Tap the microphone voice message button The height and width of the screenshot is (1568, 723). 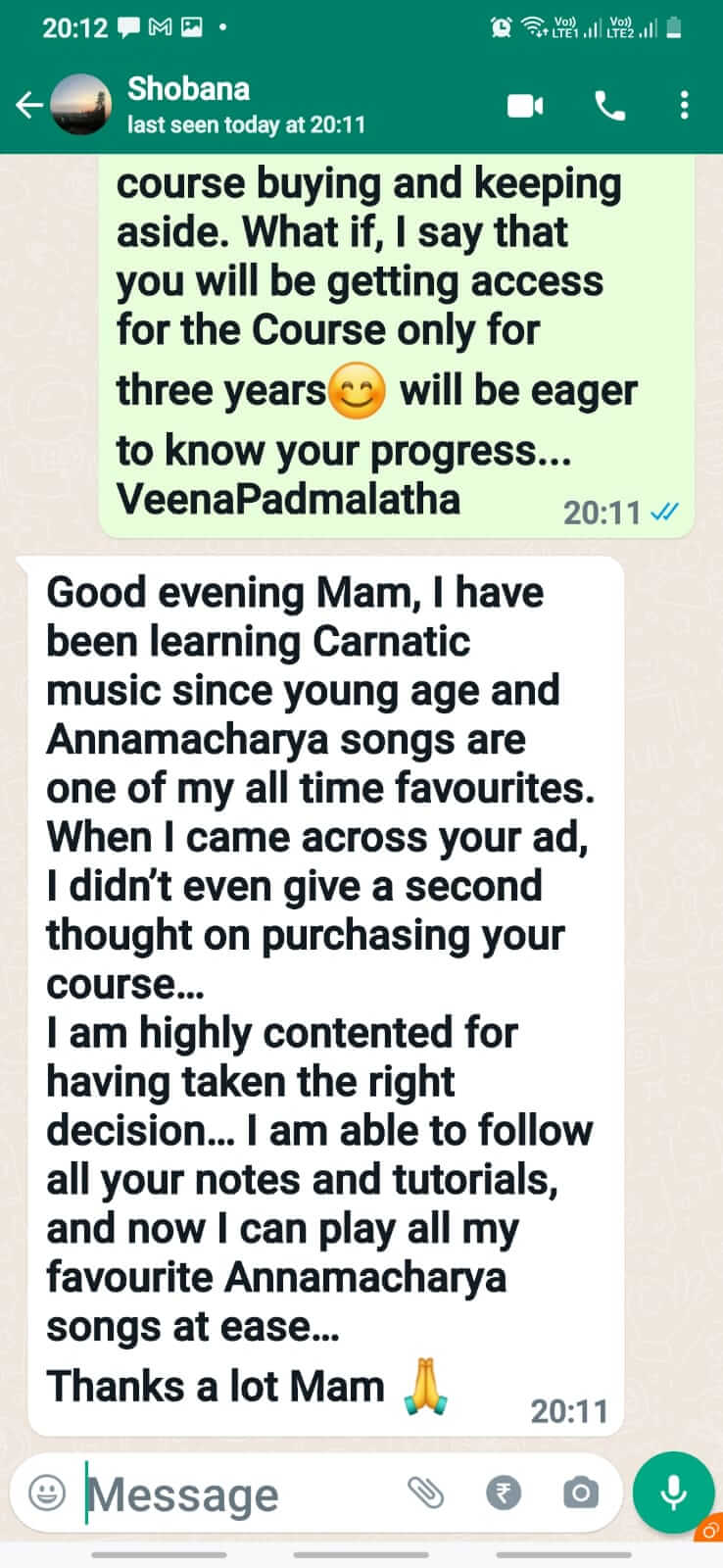673,1492
